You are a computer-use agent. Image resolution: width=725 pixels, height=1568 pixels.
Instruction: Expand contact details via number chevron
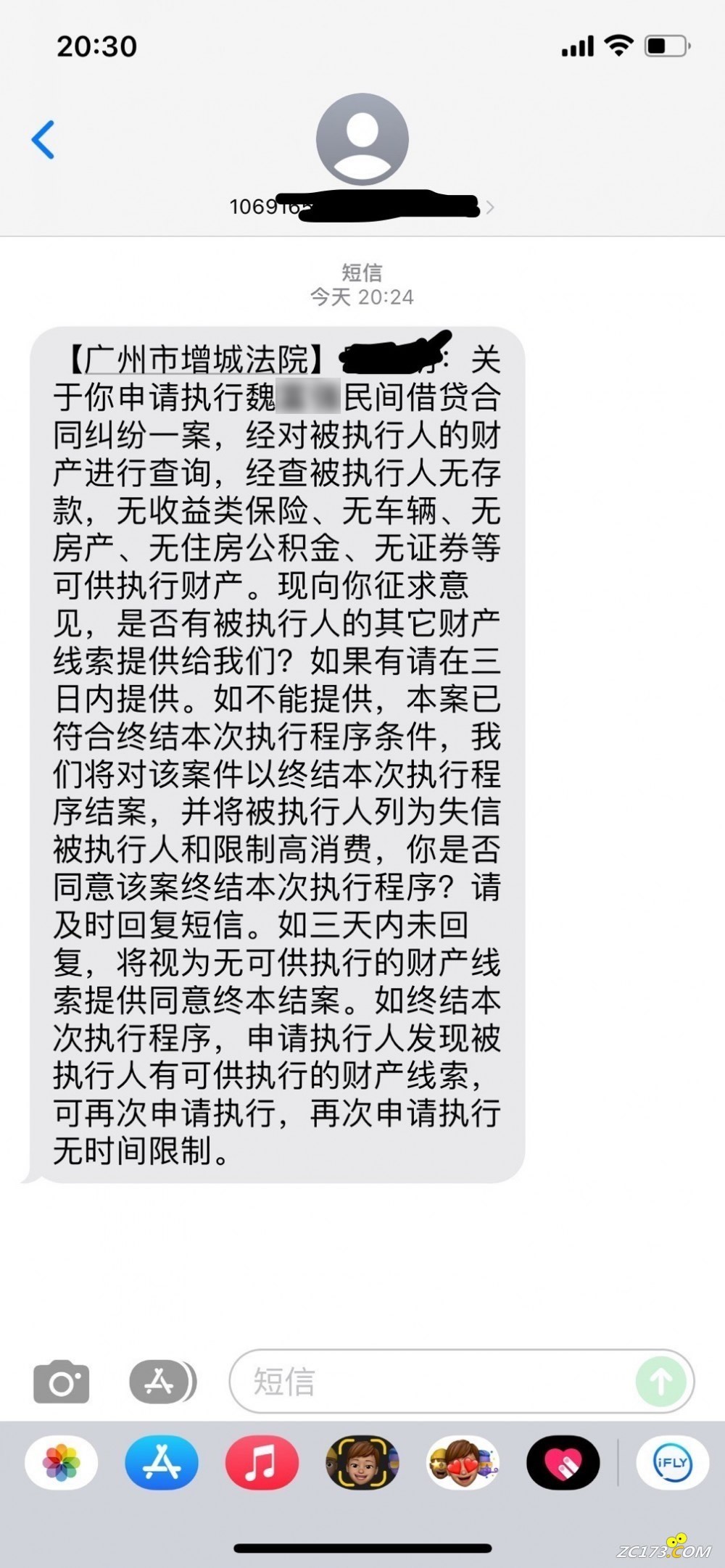point(491,208)
